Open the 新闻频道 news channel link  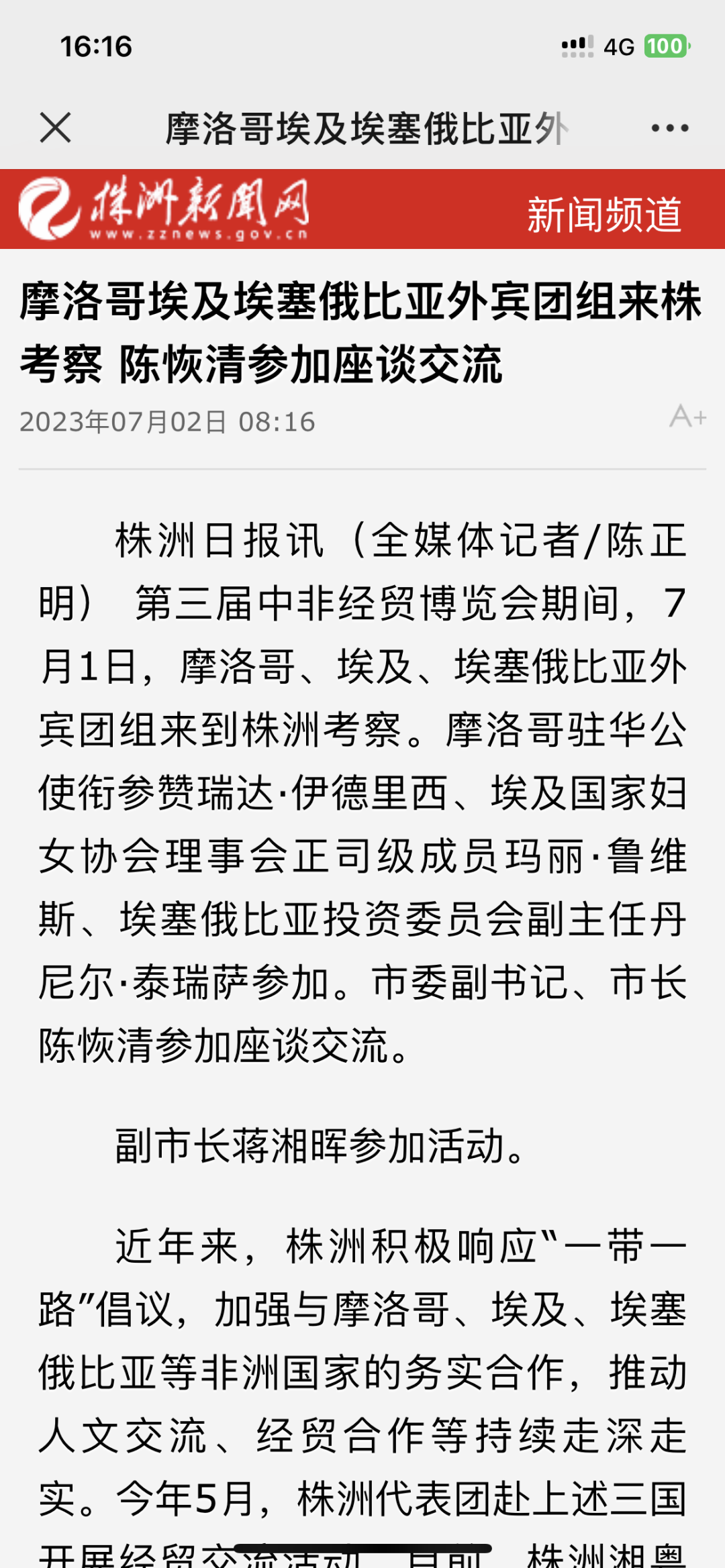point(603,215)
